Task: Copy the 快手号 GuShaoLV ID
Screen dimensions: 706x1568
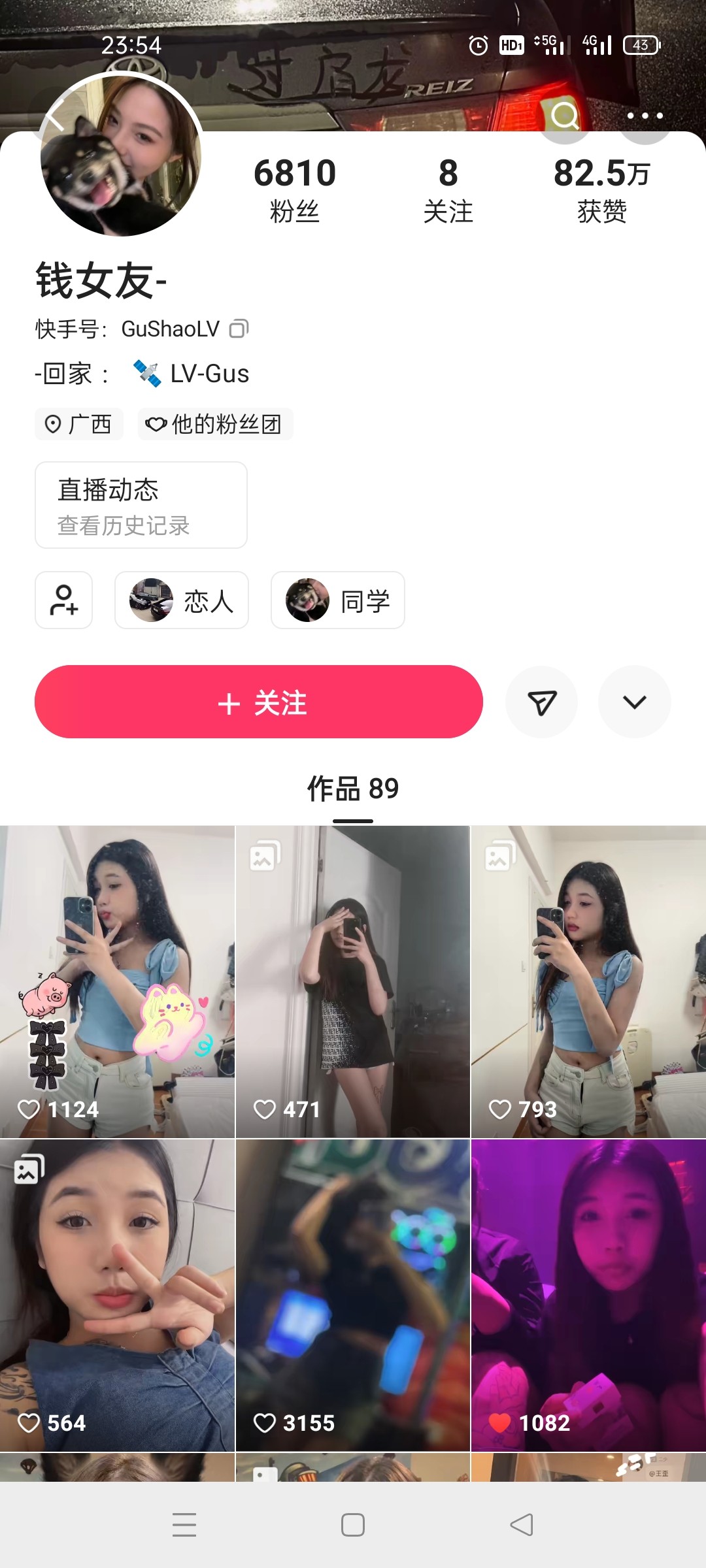Action: tap(239, 329)
